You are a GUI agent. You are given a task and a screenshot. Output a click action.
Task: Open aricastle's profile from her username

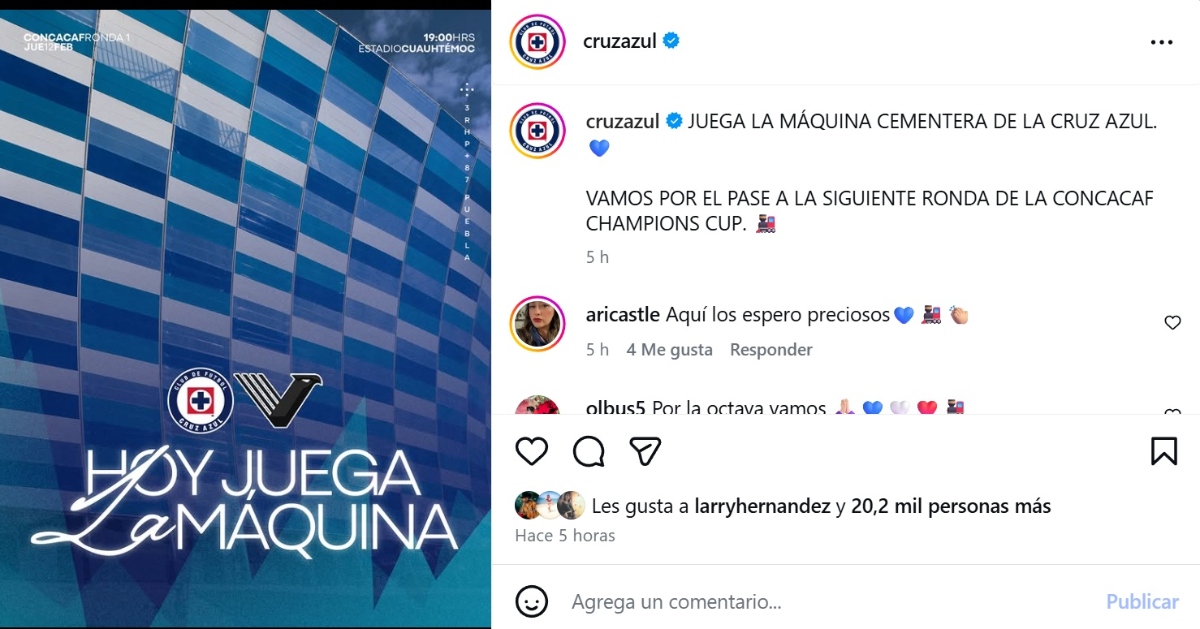[x=622, y=315]
